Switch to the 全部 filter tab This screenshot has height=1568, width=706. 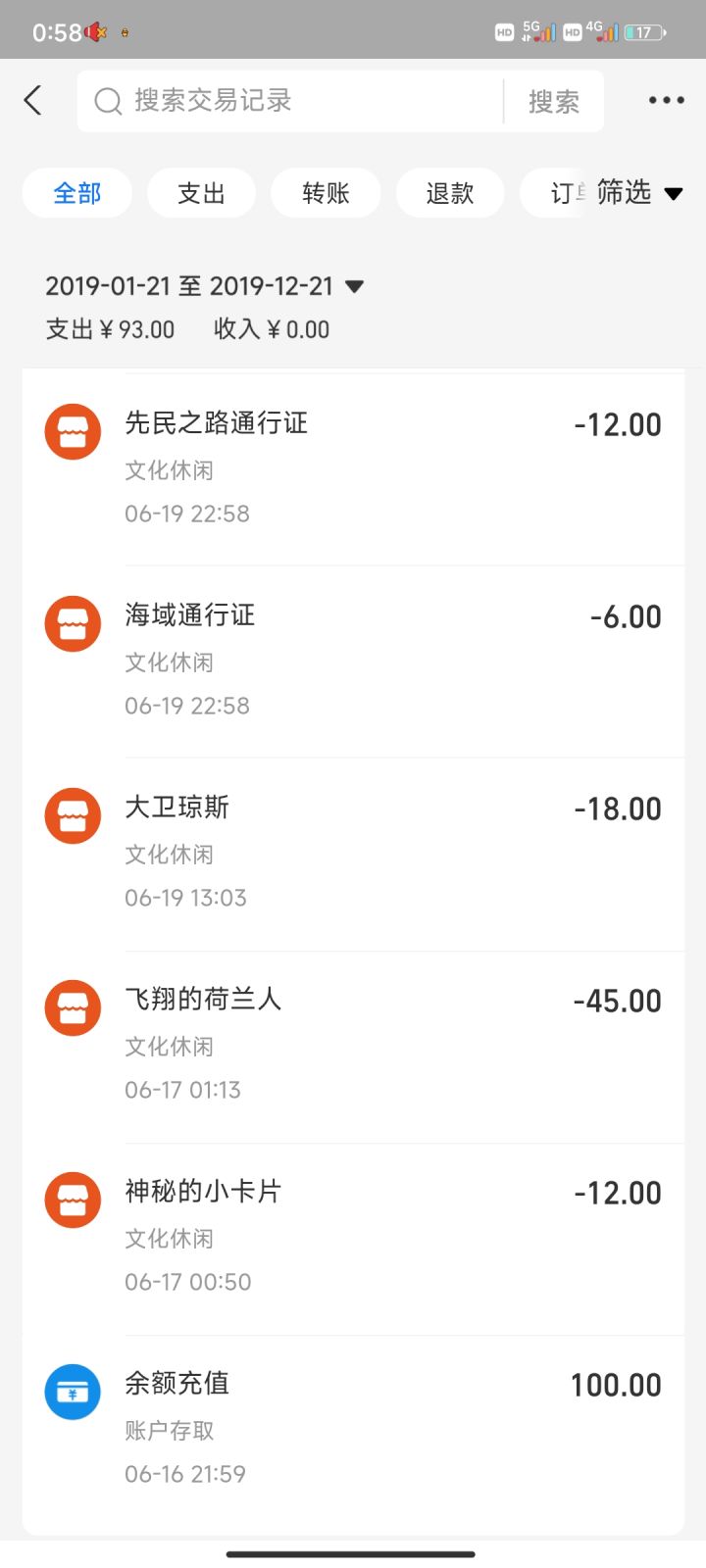[x=76, y=193]
